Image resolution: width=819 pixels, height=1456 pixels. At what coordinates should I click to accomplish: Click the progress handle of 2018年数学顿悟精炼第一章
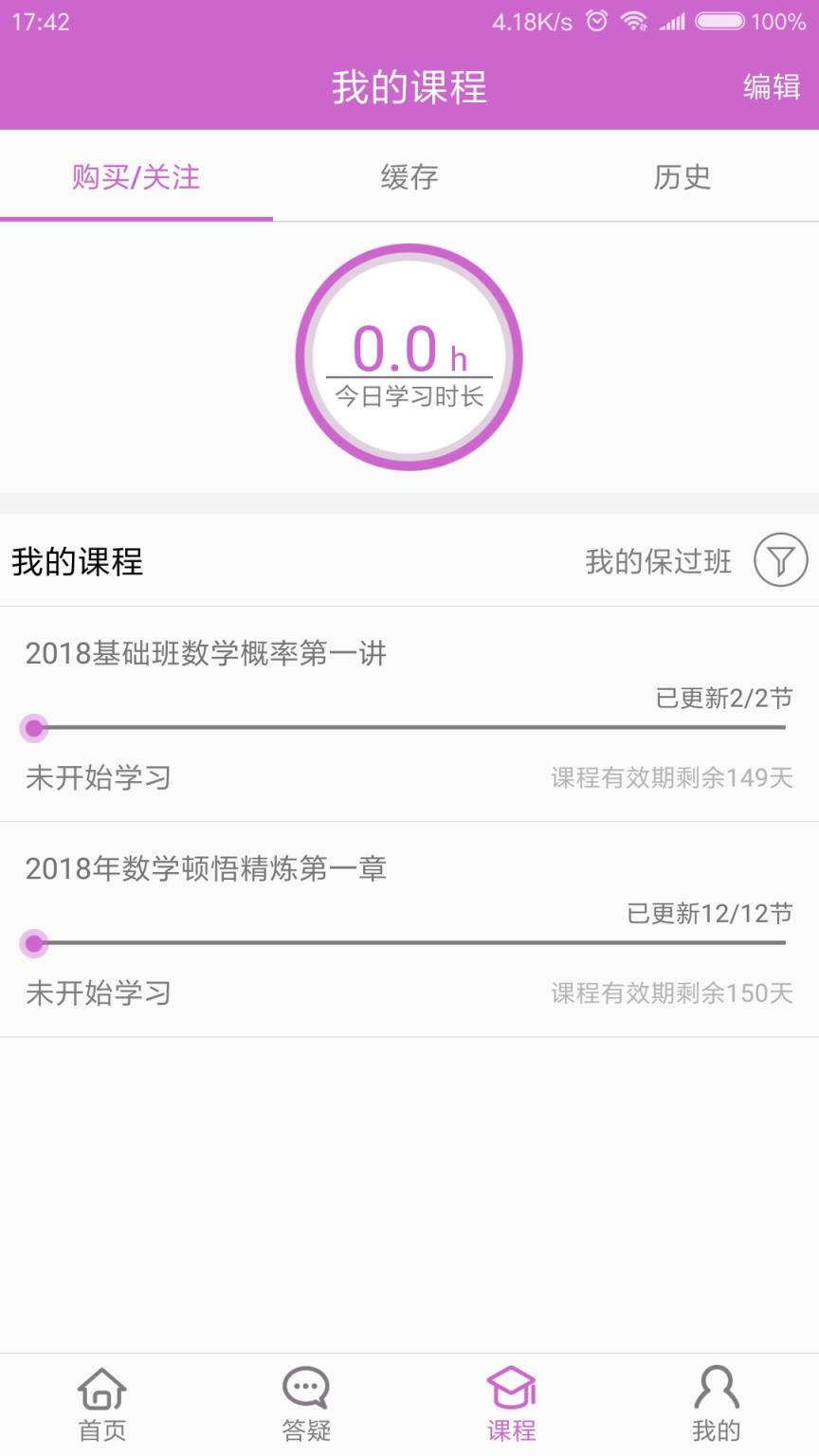[35, 944]
